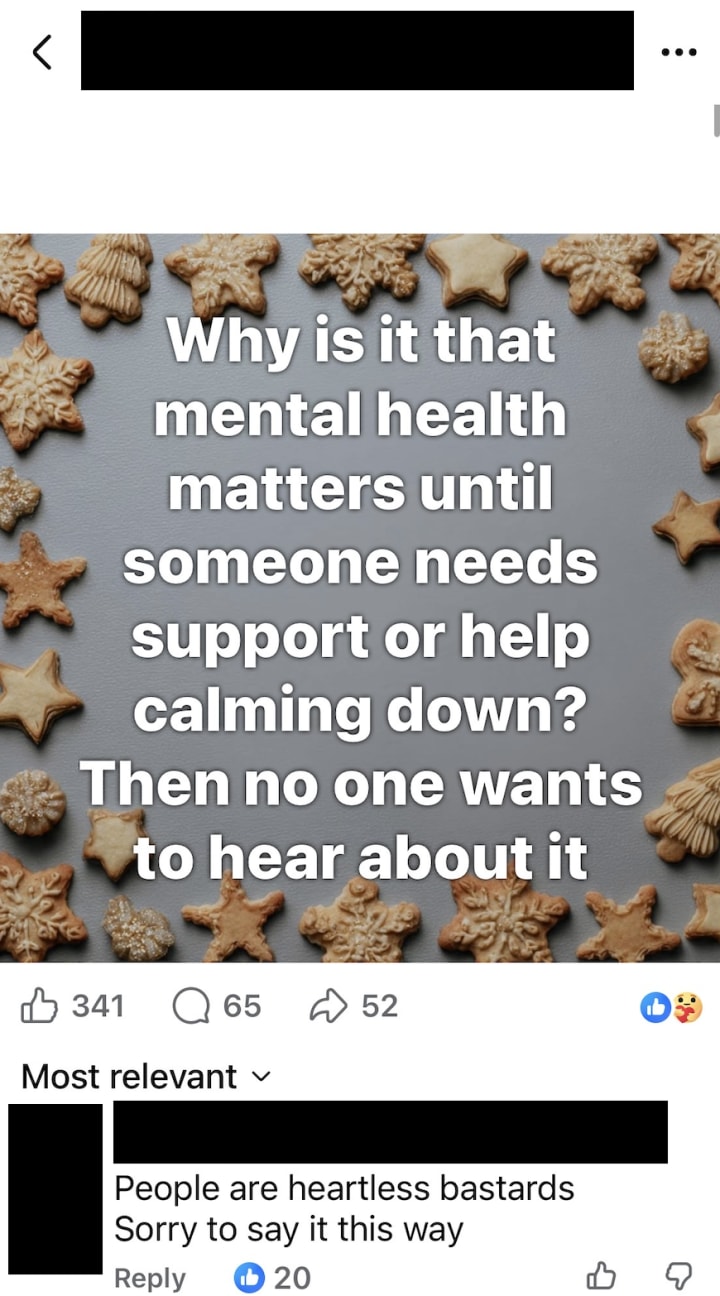This screenshot has width=720, height=1296.
Task: Reply to the heartless bastards comment
Action: point(149,1278)
